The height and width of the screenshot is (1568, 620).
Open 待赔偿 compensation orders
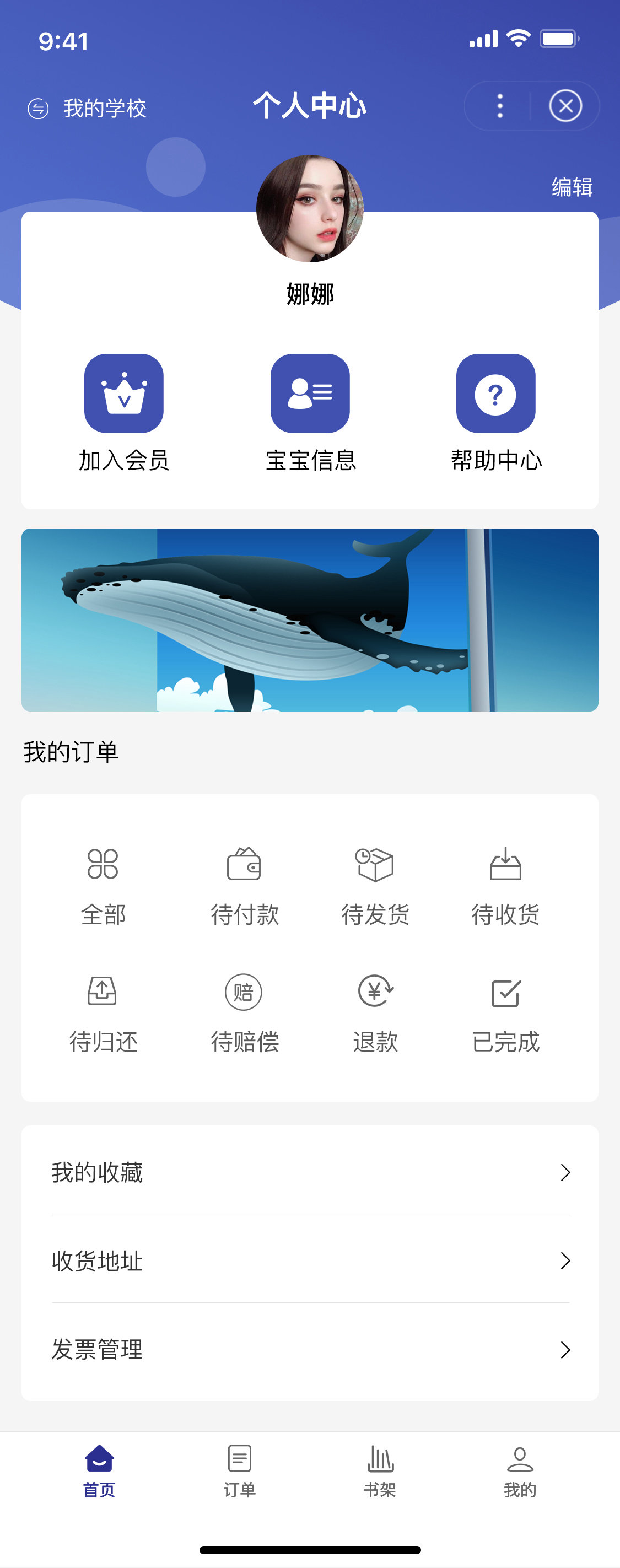[244, 1014]
